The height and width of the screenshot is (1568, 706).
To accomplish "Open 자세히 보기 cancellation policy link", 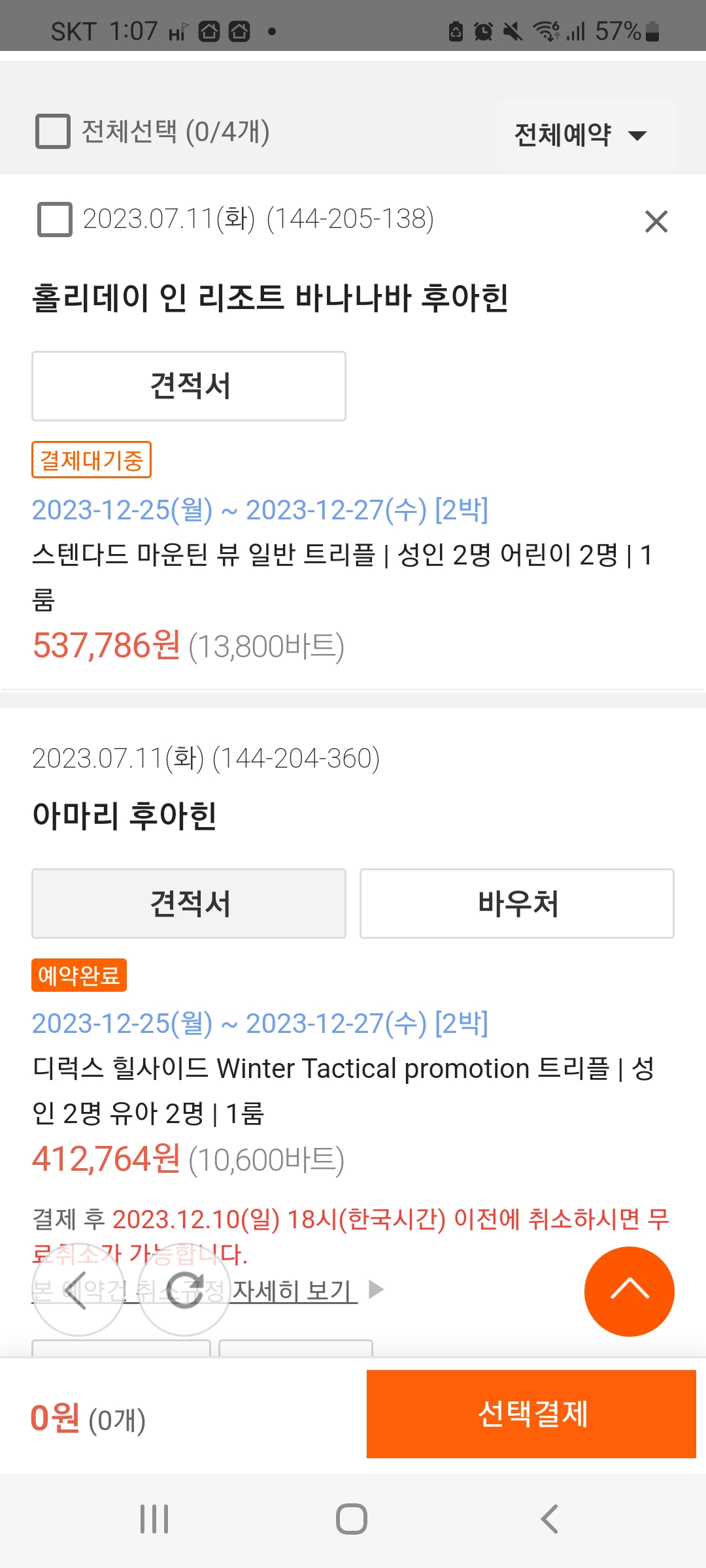I will [294, 1290].
